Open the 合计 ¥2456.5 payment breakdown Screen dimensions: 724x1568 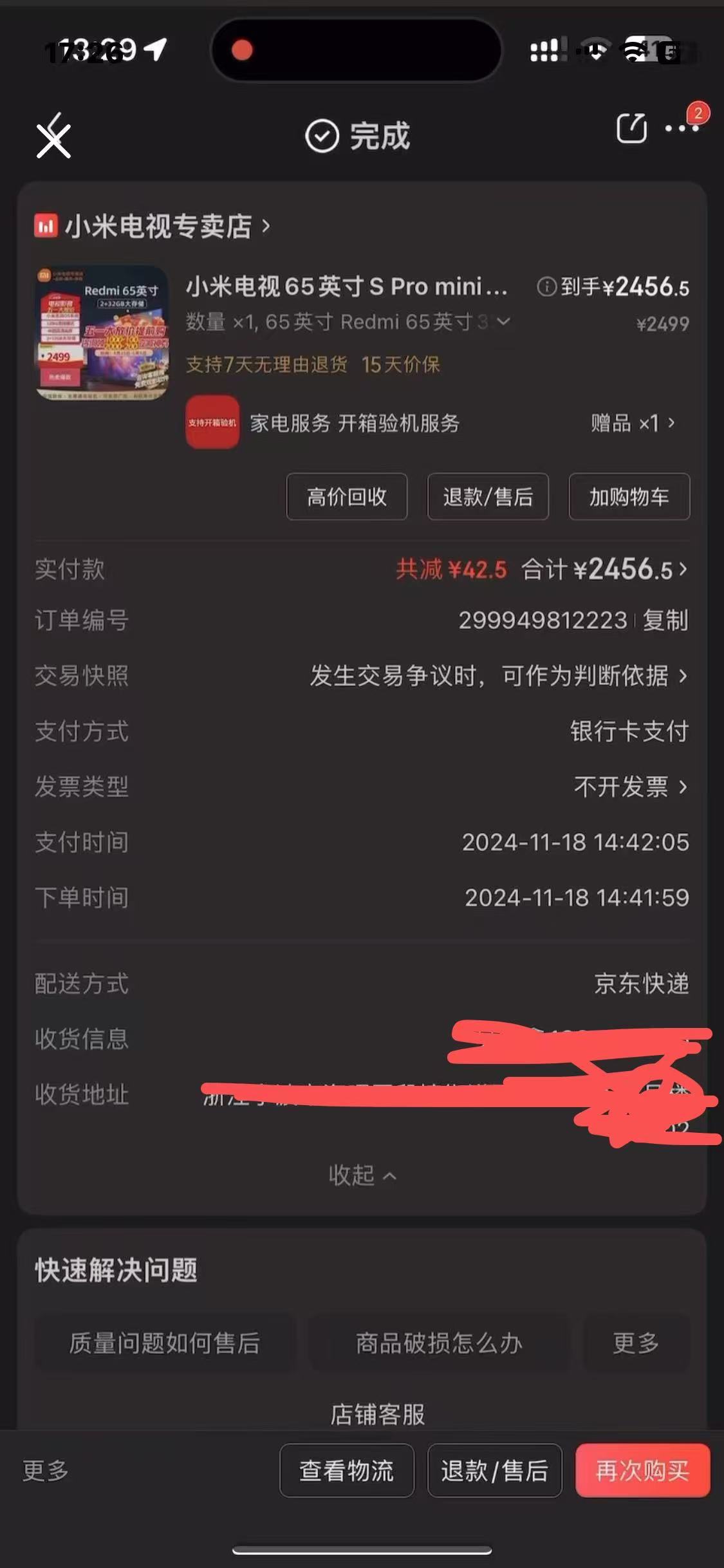[605, 570]
